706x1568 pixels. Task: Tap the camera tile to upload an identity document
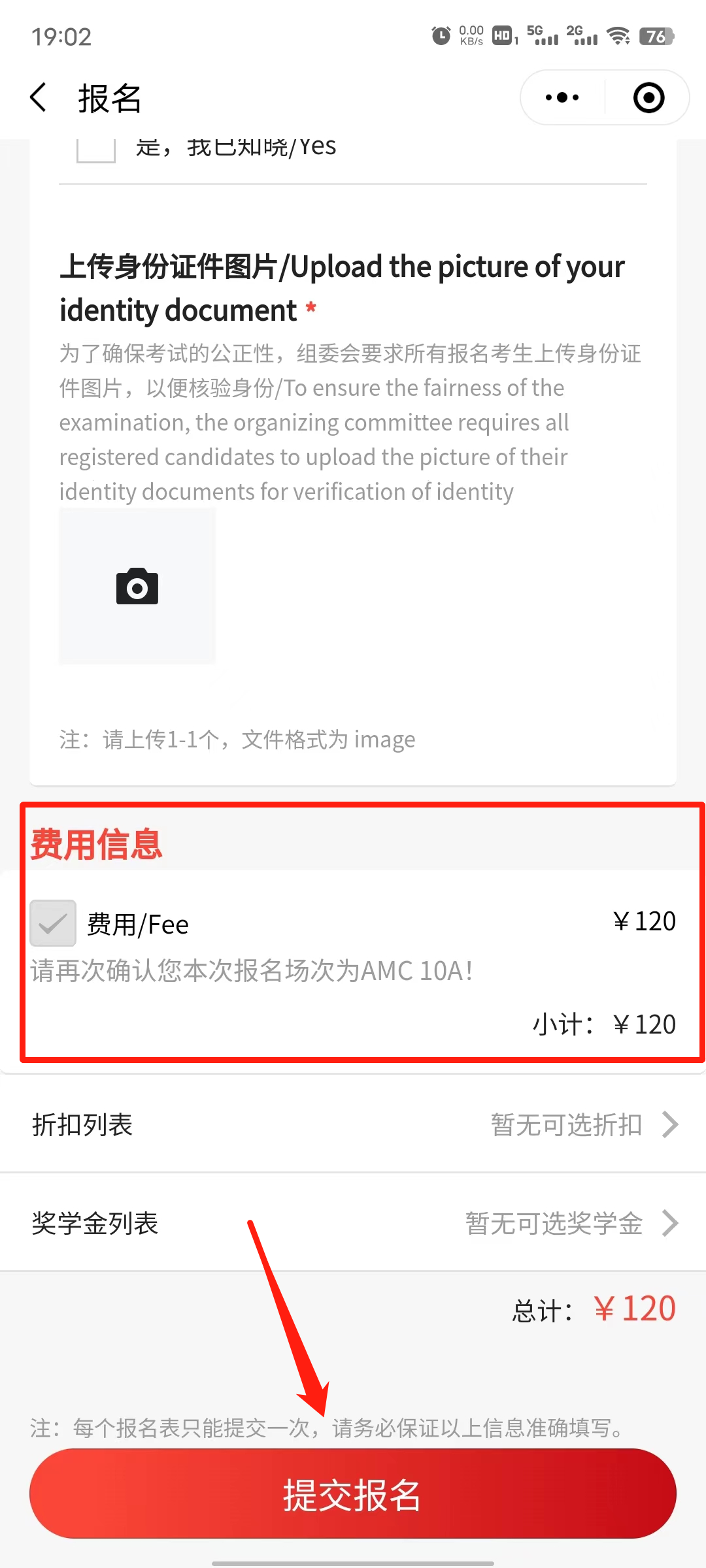pyautogui.click(x=137, y=586)
